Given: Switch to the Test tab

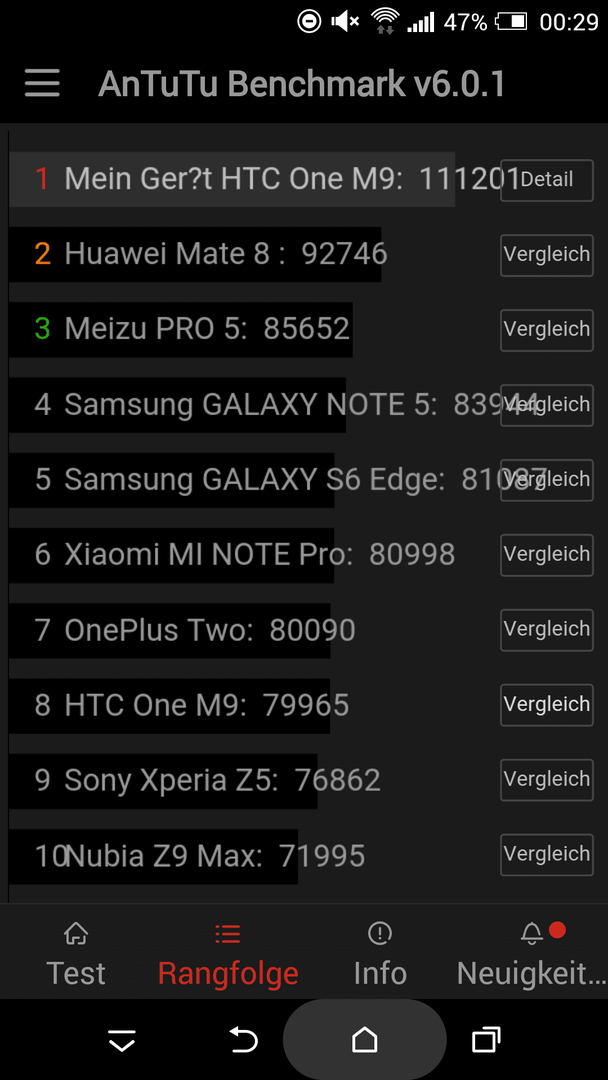Looking at the screenshot, I should tap(76, 955).
